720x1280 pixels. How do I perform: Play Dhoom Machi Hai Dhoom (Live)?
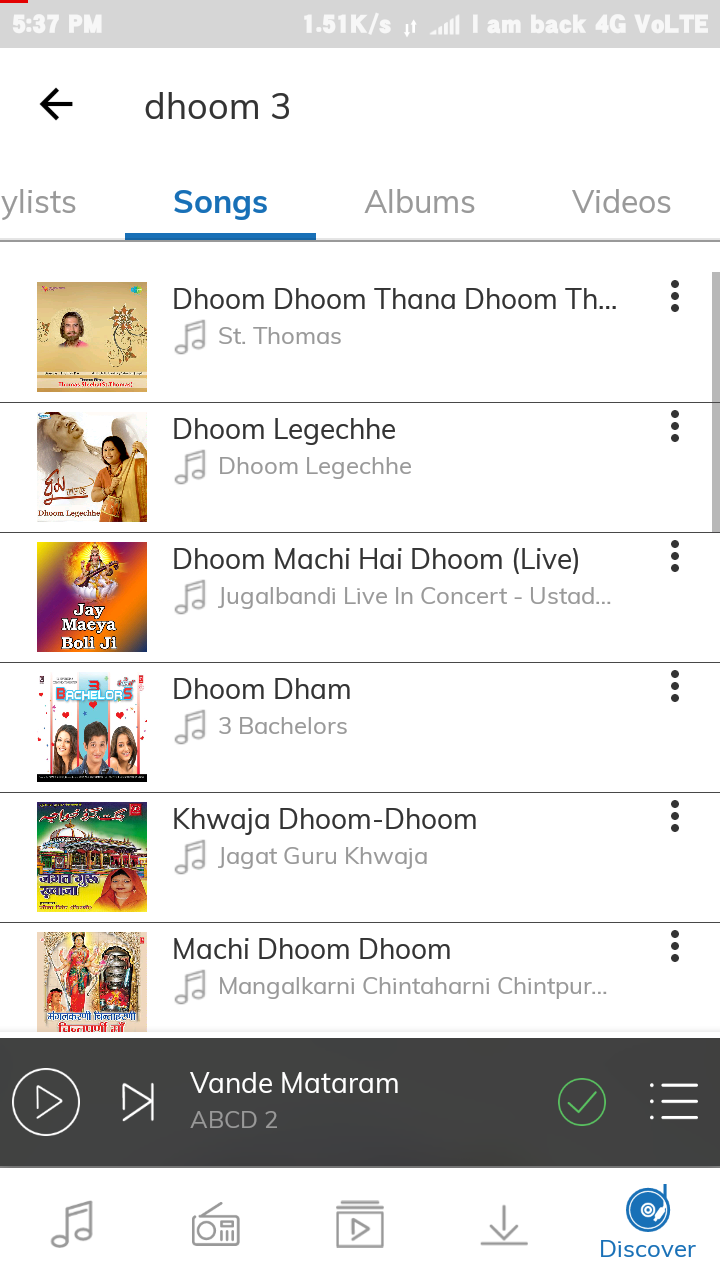(x=375, y=559)
